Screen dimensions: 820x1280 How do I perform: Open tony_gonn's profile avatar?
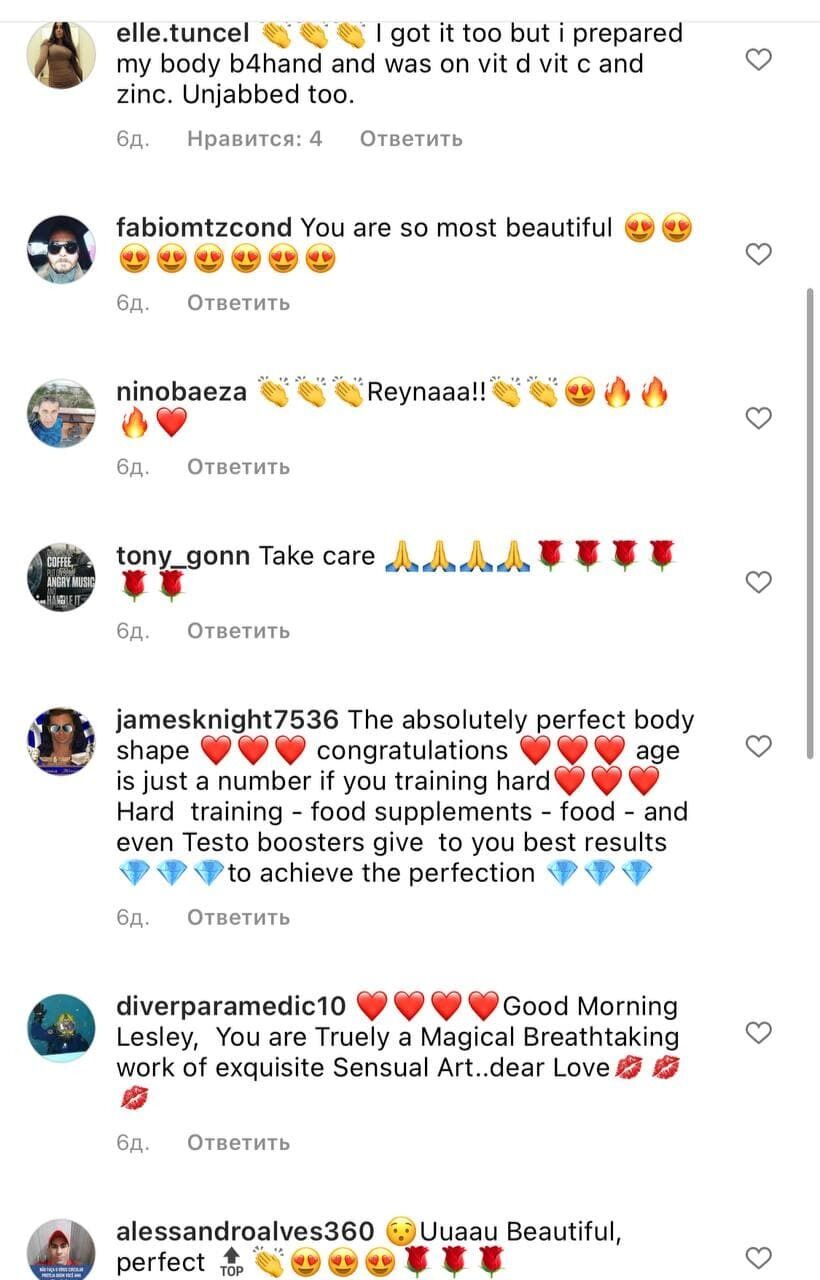click(61, 577)
